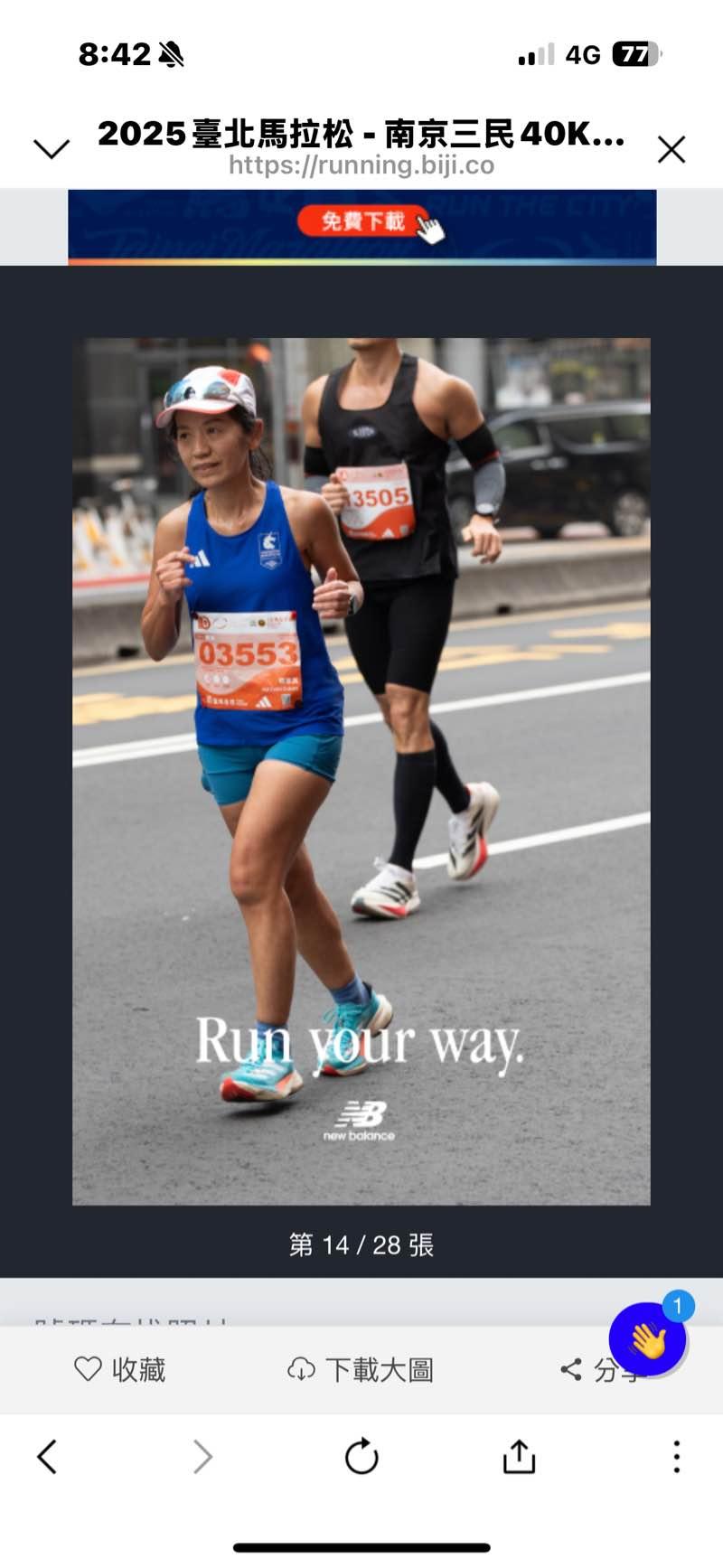
Task: Reload the current page
Action: click(361, 1457)
